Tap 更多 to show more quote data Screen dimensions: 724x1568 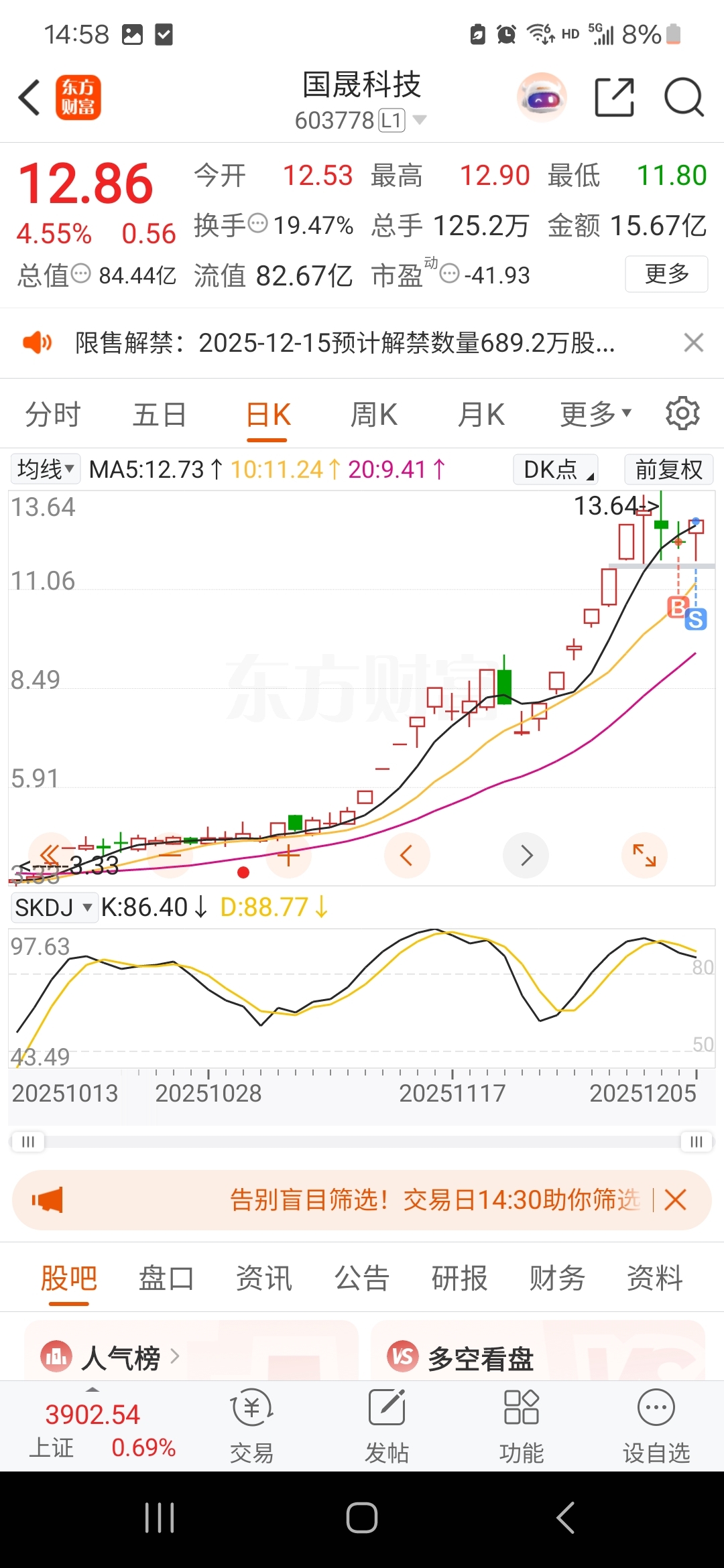pos(666,274)
